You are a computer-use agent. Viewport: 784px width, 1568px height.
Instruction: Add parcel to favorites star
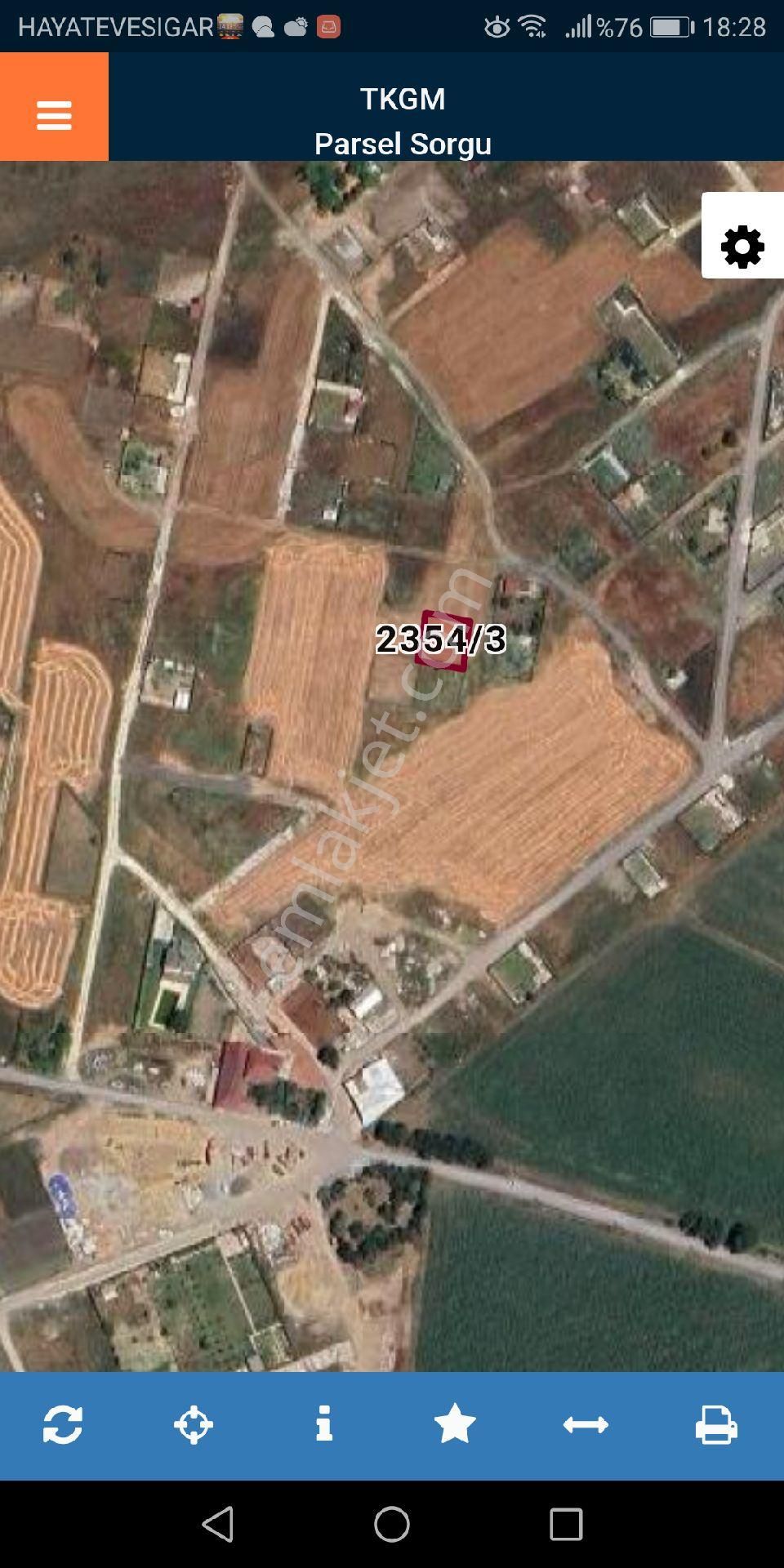[455, 1425]
